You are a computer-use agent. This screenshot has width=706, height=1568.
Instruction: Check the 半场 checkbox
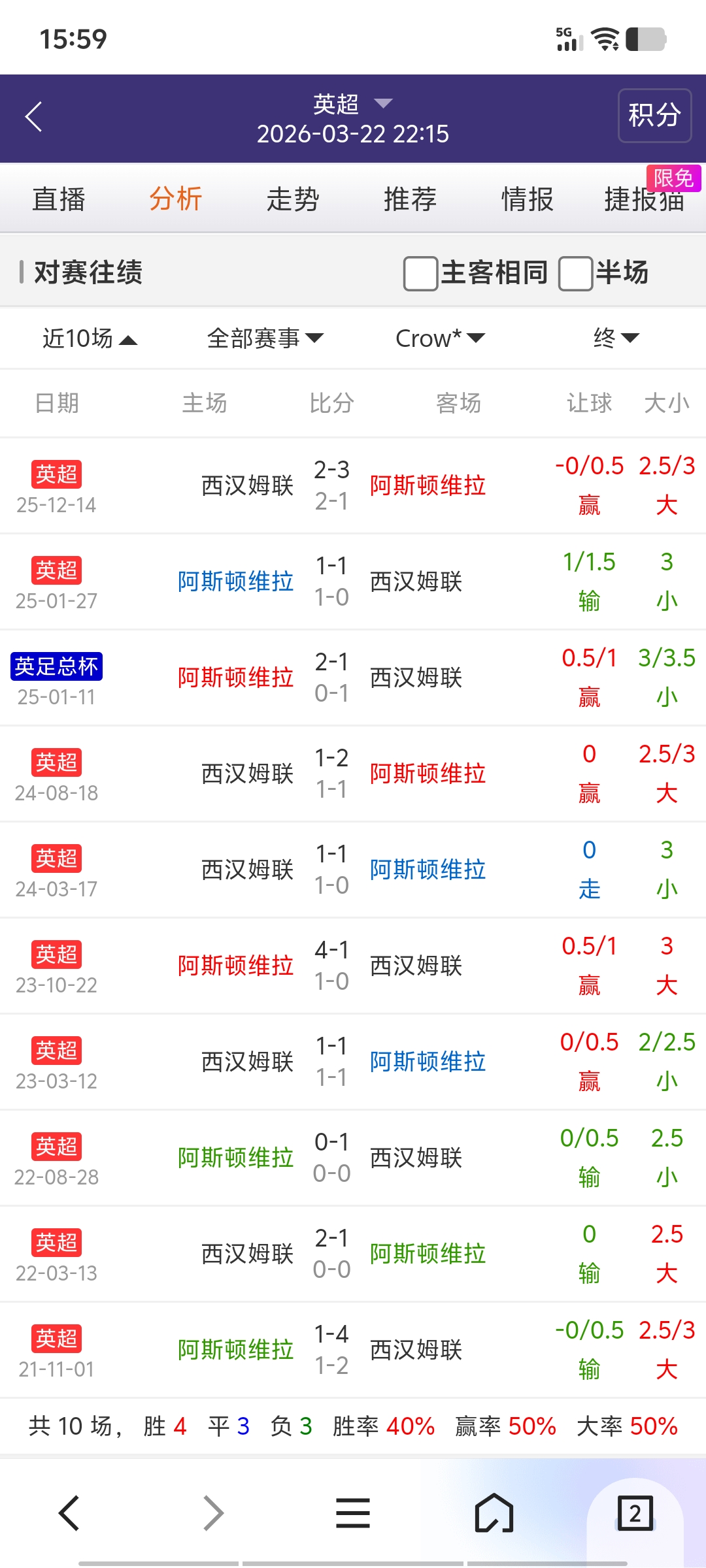pyautogui.click(x=576, y=273)
